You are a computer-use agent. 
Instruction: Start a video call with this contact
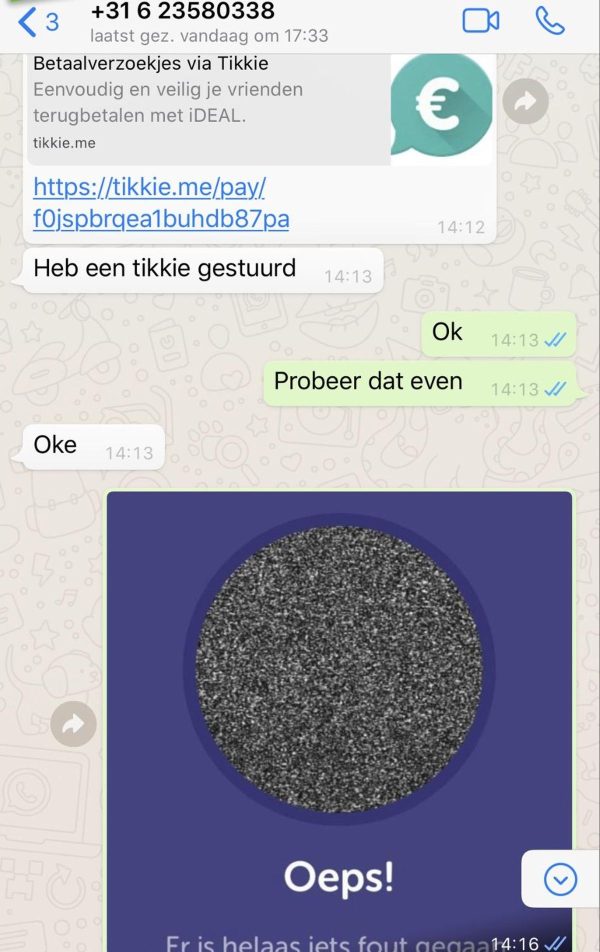[x=481, y=21]
